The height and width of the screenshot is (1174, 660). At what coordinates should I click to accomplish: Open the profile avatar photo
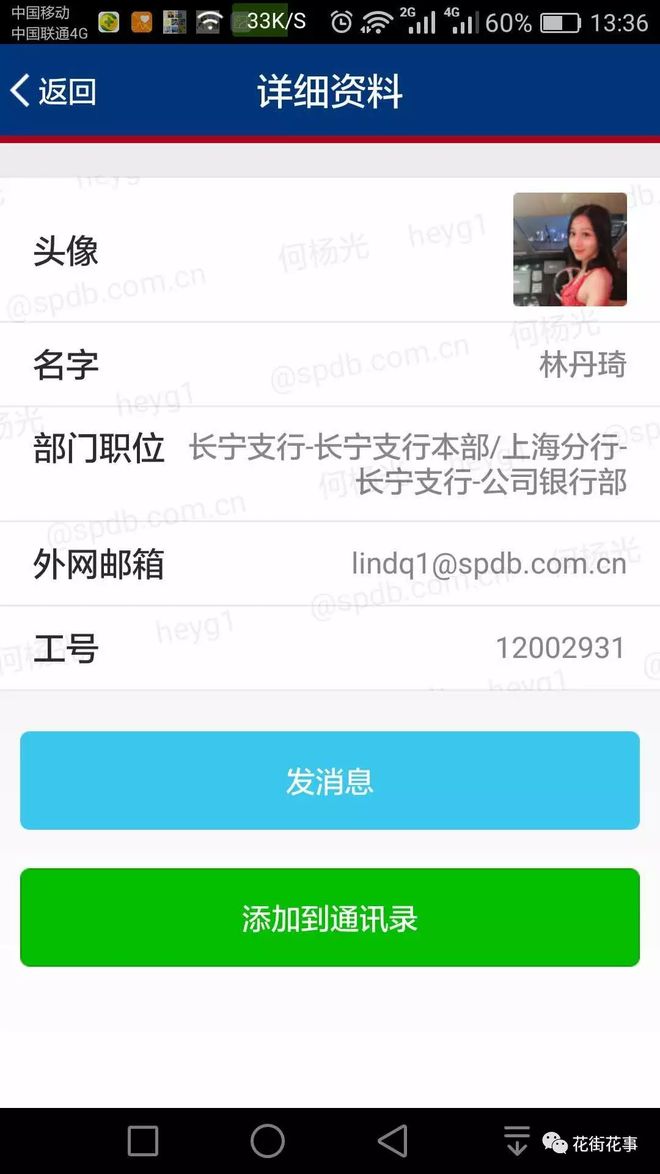(570, 250)
